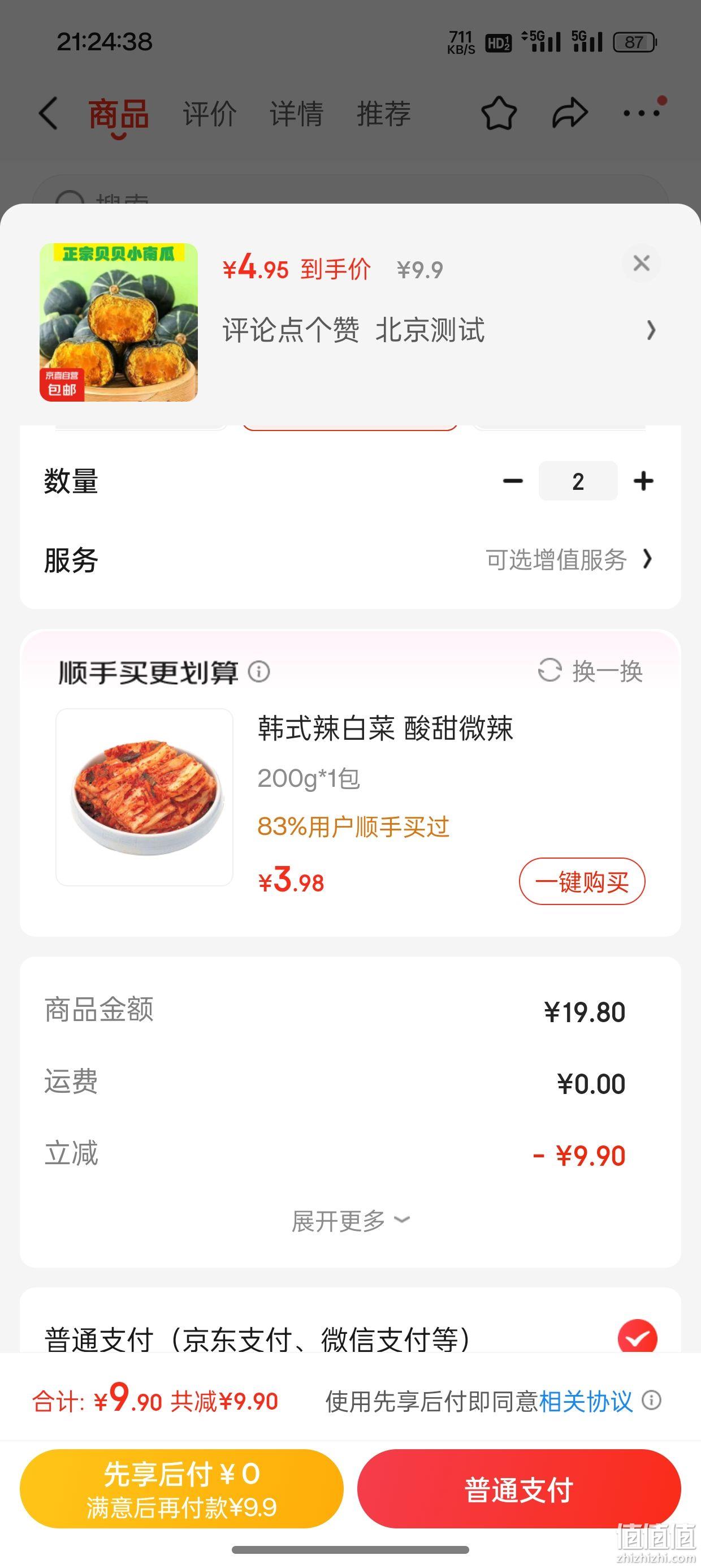Open info icon beside 相关协议

[652, 1401]
